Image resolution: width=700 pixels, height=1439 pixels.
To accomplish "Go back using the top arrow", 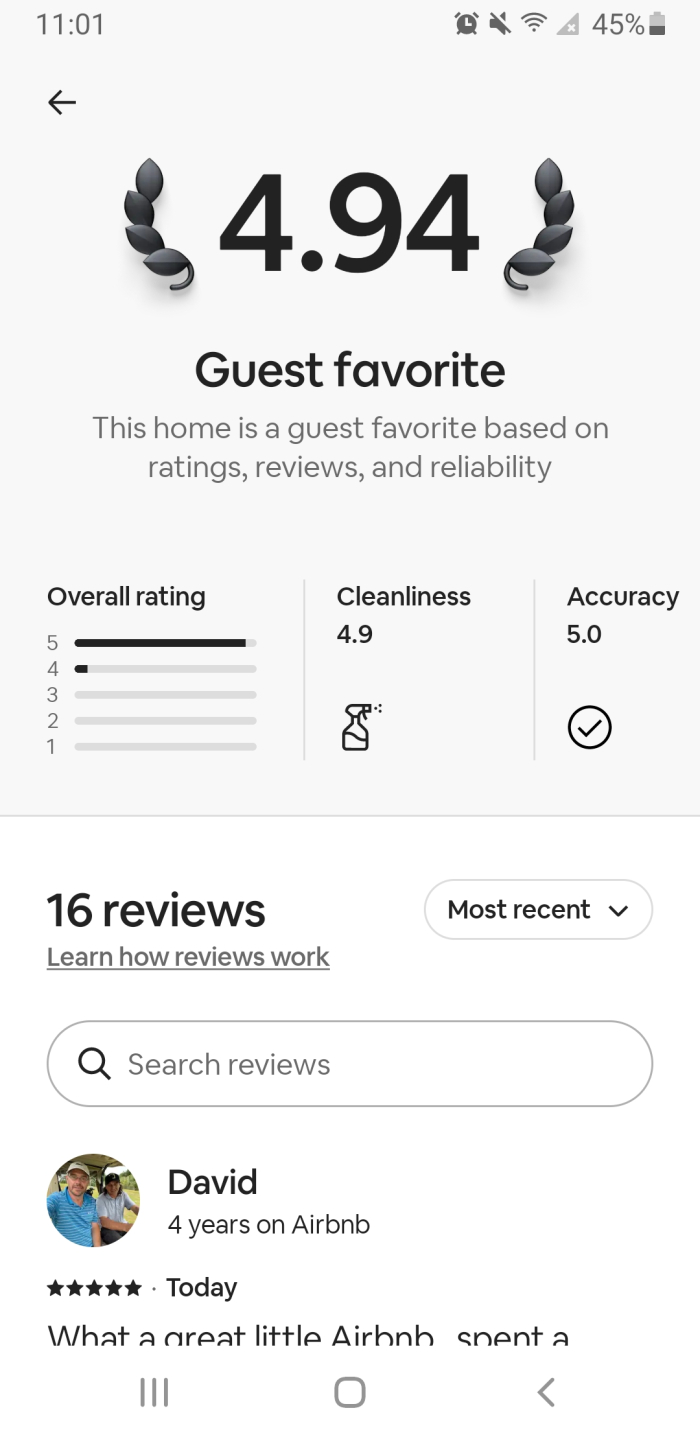I will pyautogui.click(x=62, y=102).
